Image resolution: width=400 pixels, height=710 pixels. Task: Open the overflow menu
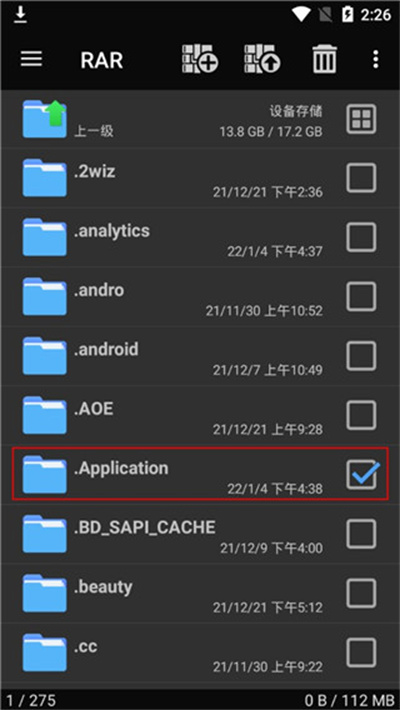click(375, 59)
